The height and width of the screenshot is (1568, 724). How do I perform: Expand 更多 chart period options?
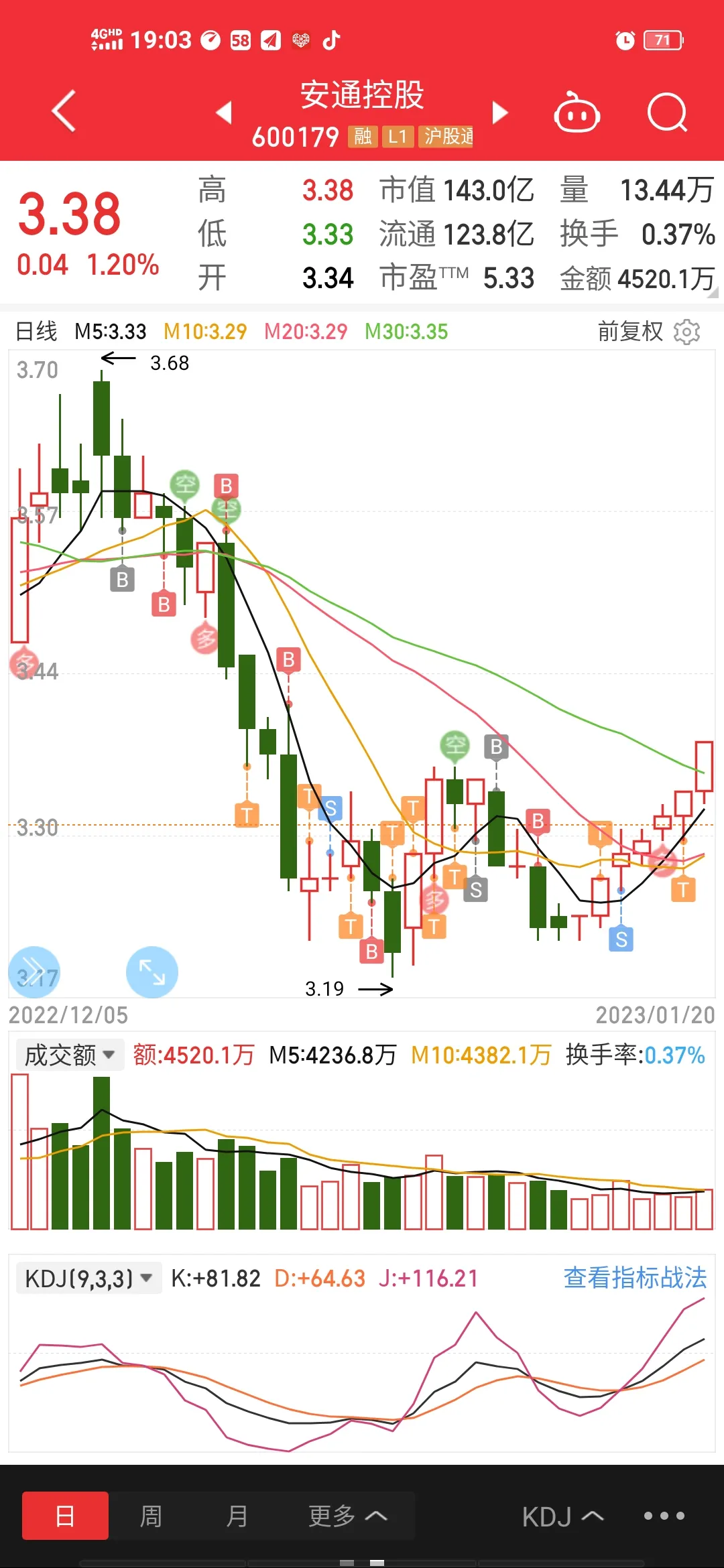point(347,1516)
